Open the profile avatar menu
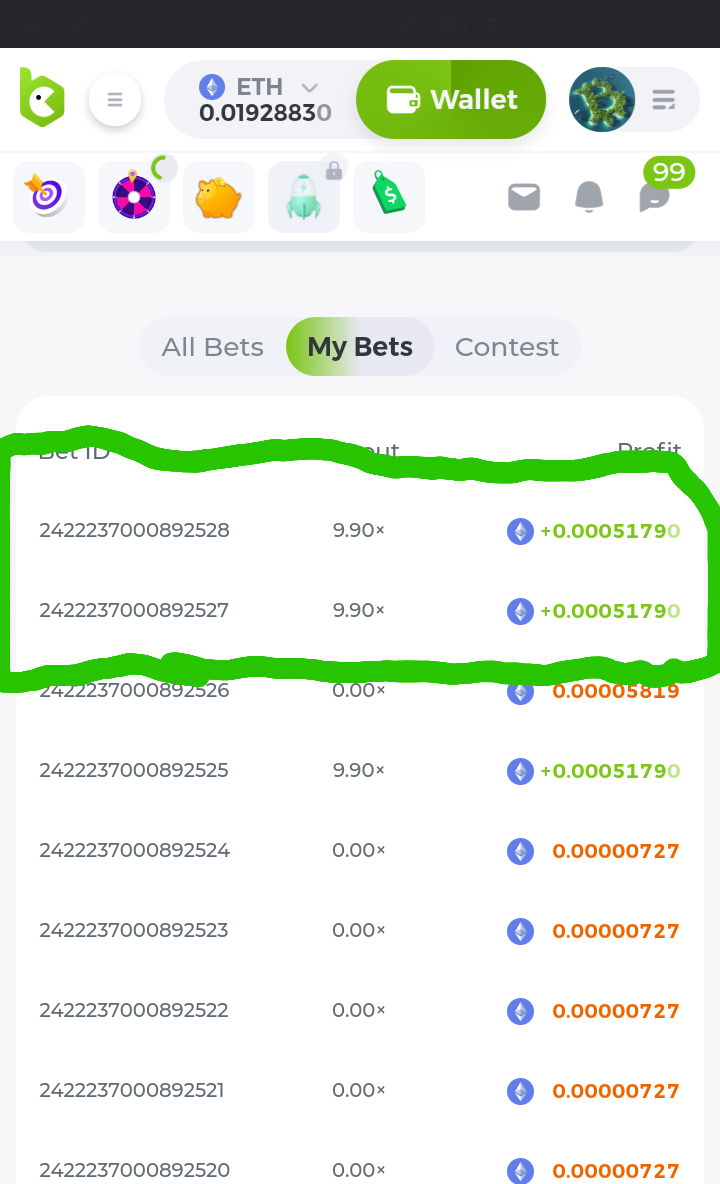 pos(602,100)
